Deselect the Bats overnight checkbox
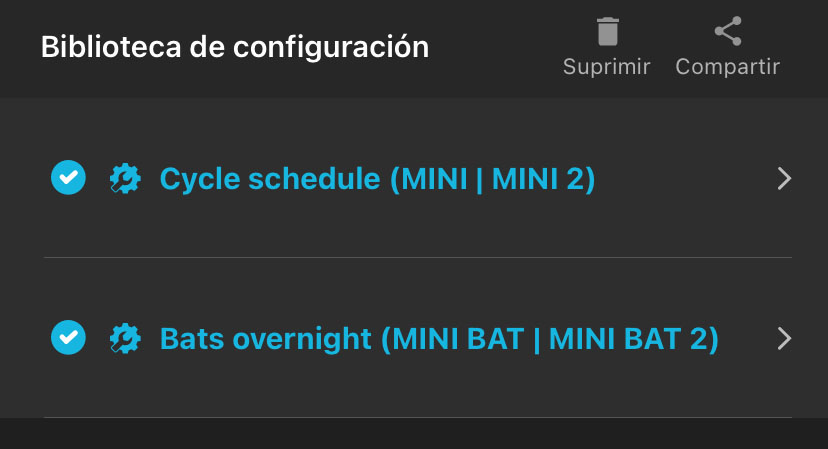 coord(68,338)
